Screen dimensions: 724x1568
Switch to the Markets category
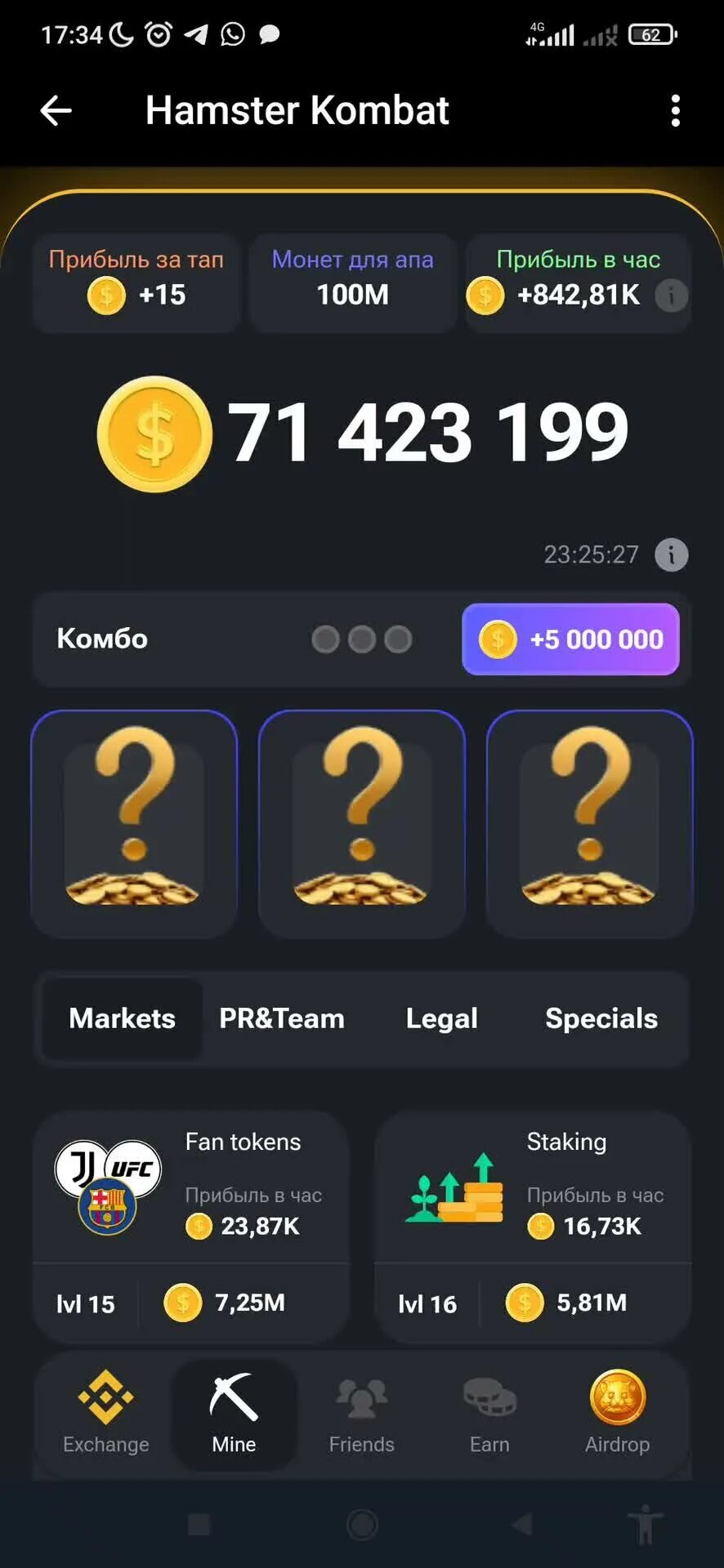(x=122, y=1018)
